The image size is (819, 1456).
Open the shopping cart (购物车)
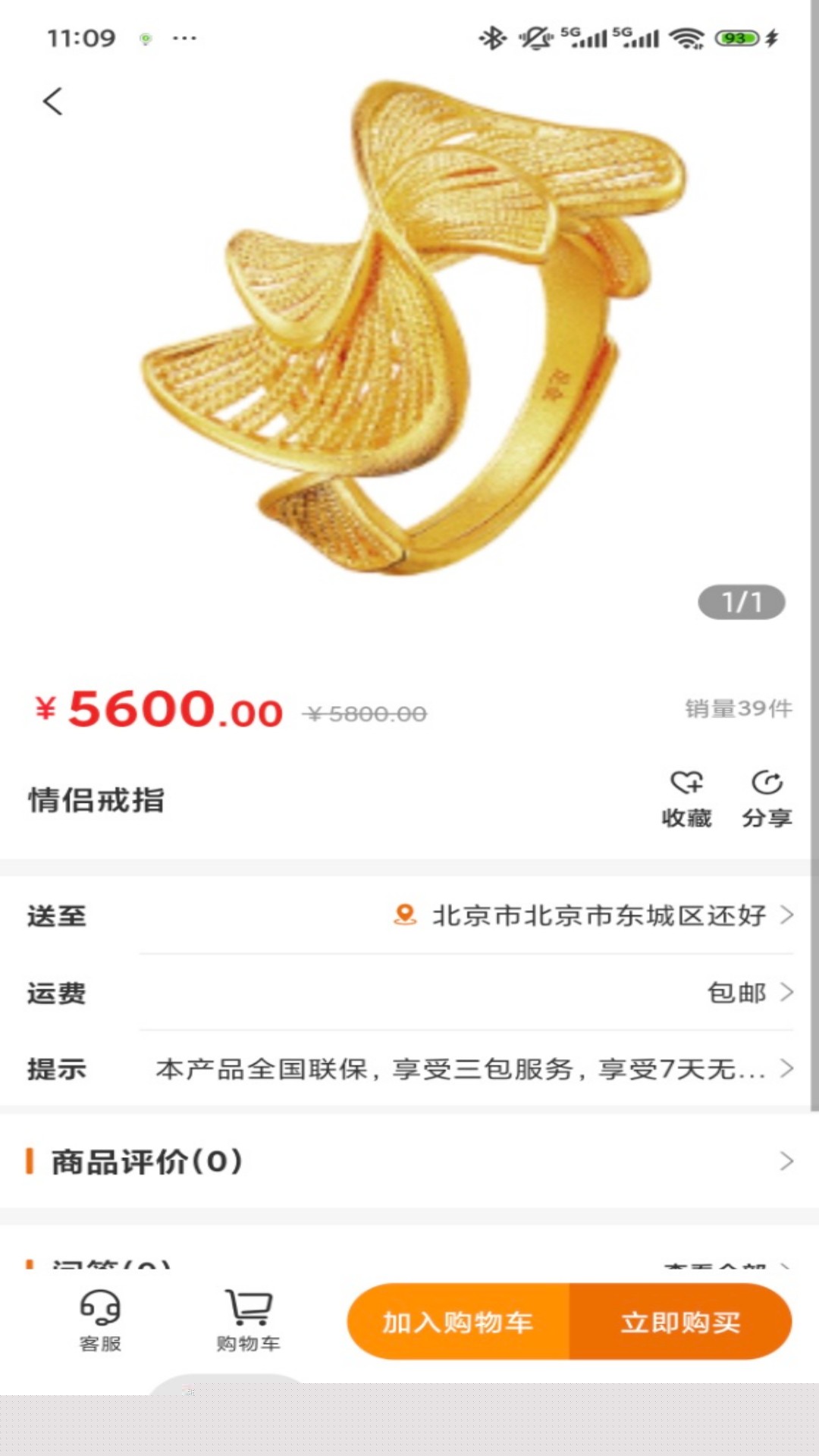pos(248,1320)
